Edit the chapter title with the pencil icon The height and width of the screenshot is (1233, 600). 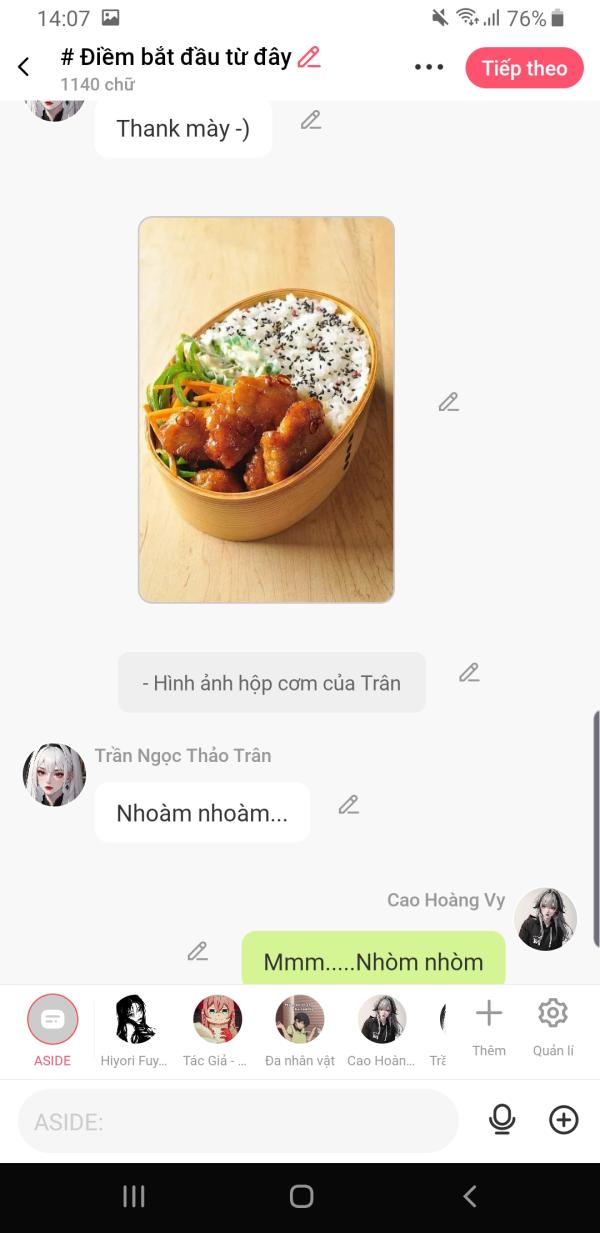click(309, 57)
